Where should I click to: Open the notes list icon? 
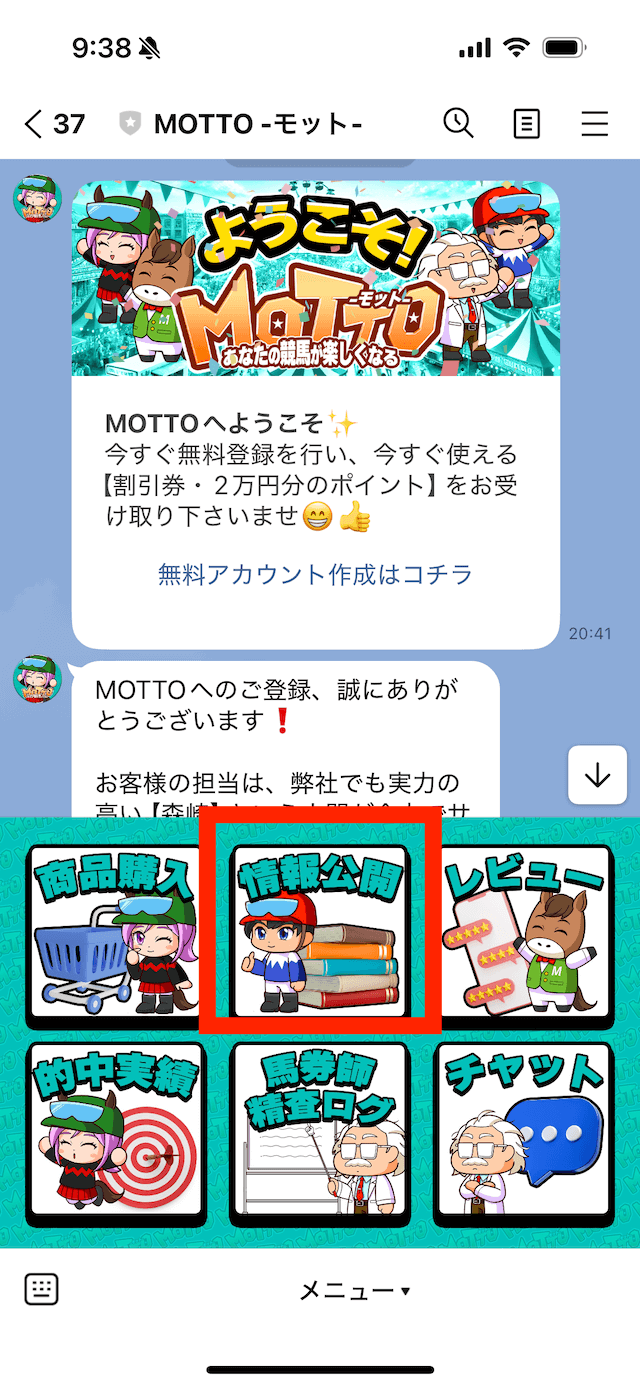point(526,124)
